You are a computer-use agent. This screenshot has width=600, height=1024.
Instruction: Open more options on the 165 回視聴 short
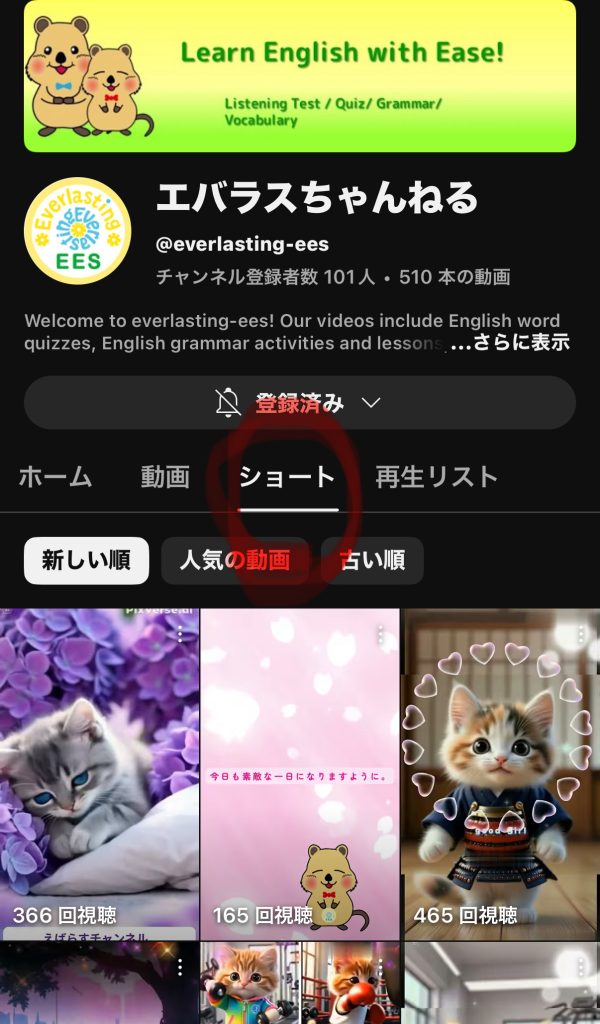click(x=380, y=634)
